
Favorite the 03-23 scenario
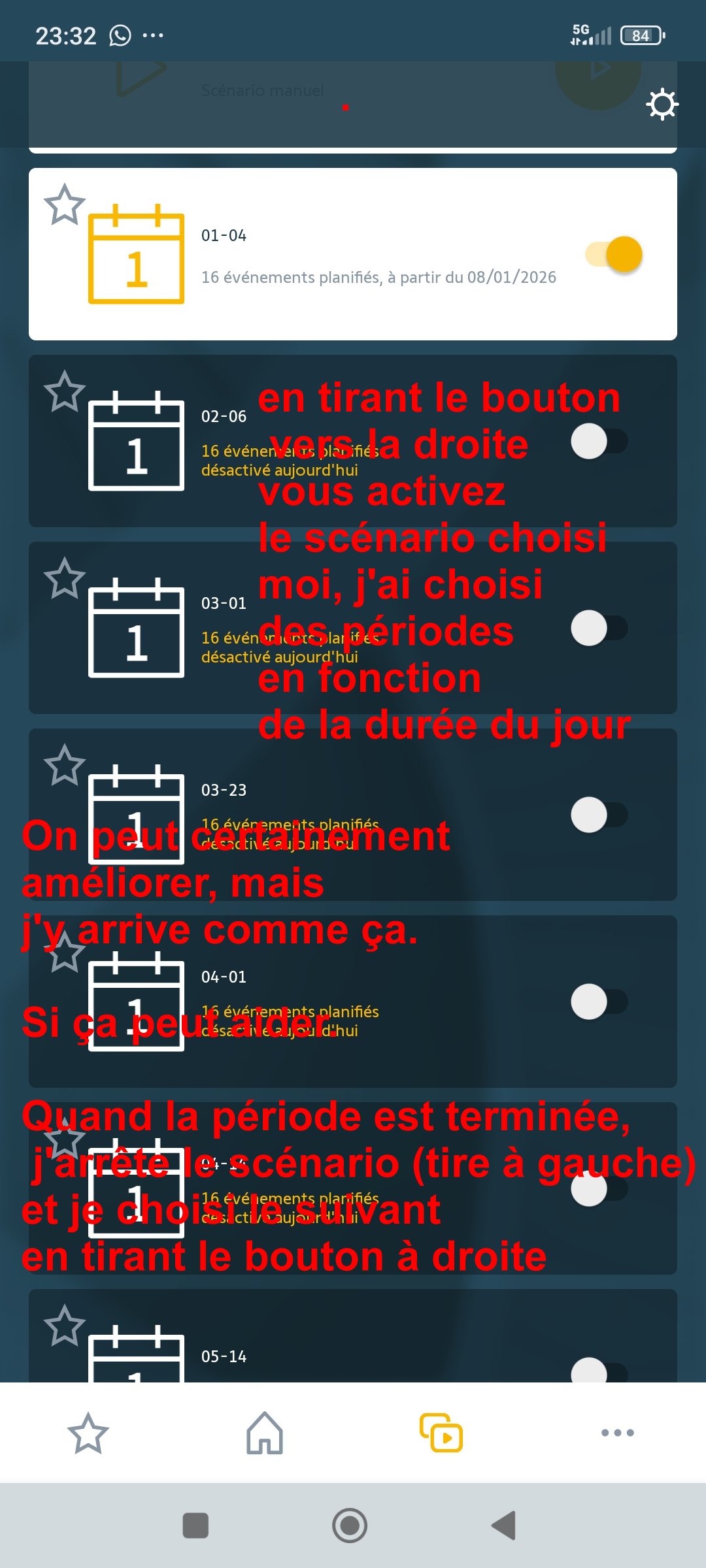coord(65,765)
